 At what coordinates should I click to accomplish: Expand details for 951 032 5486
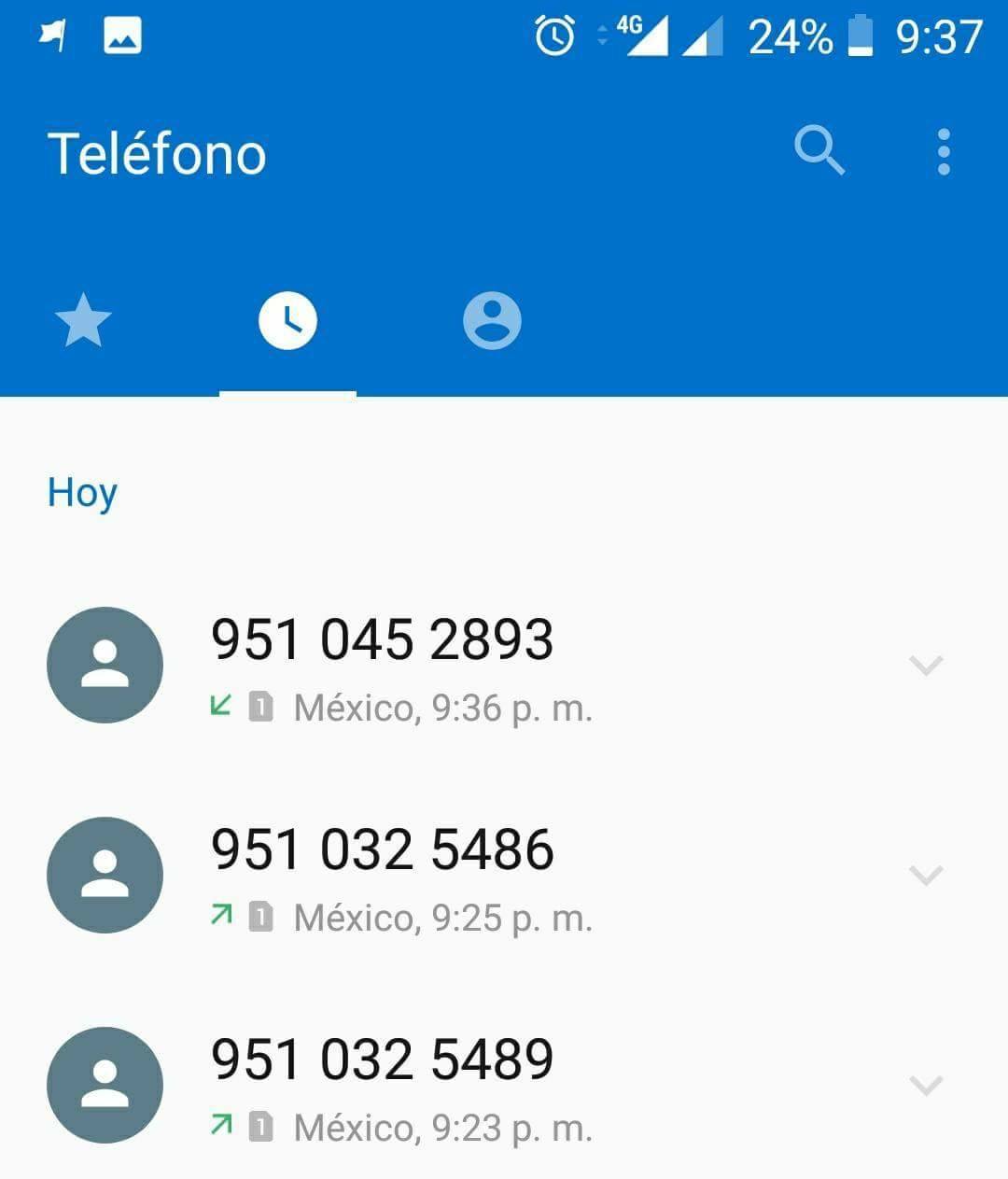coord(926,875)
